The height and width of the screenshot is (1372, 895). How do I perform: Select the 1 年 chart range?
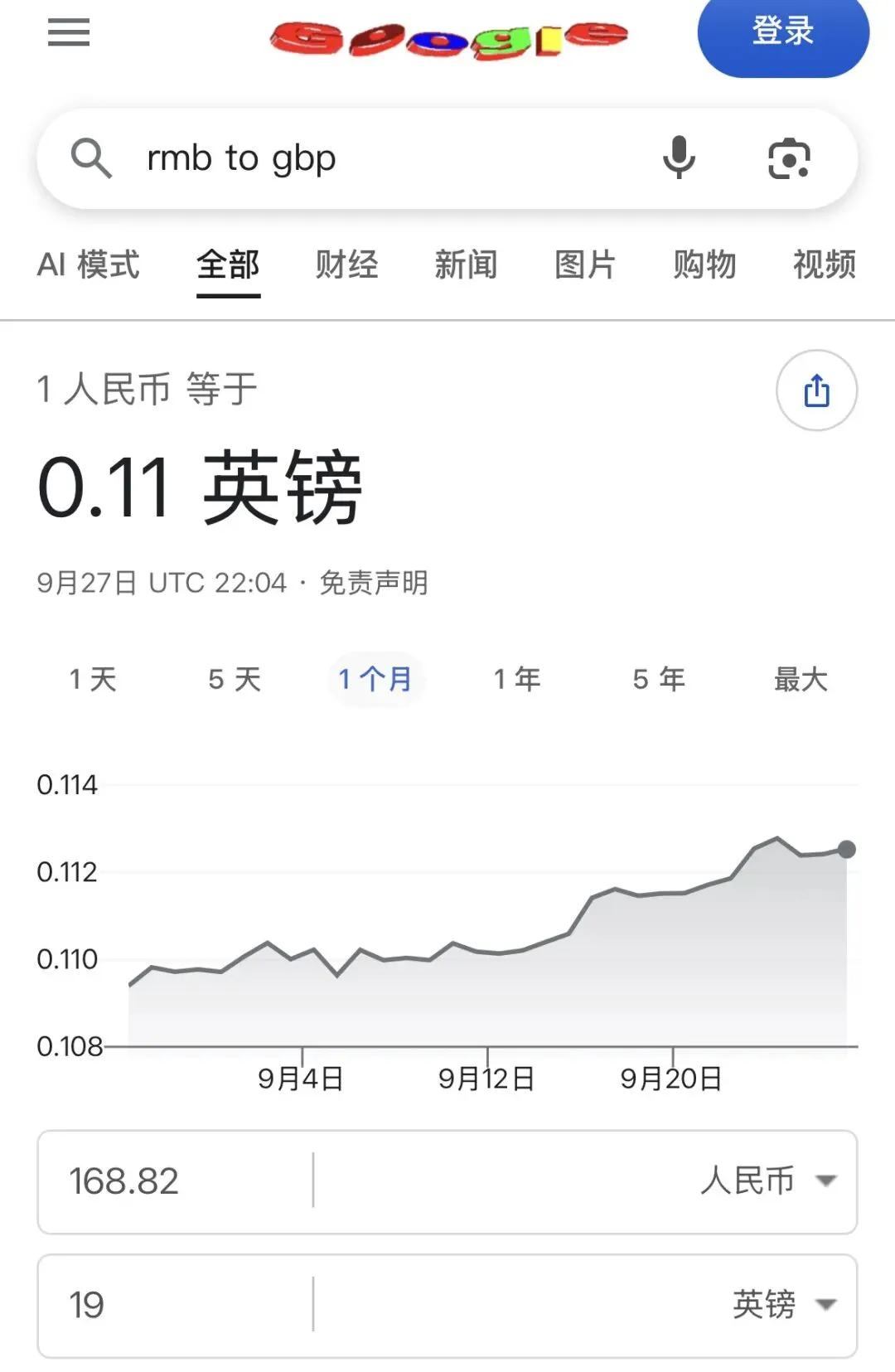coord(517,680)
